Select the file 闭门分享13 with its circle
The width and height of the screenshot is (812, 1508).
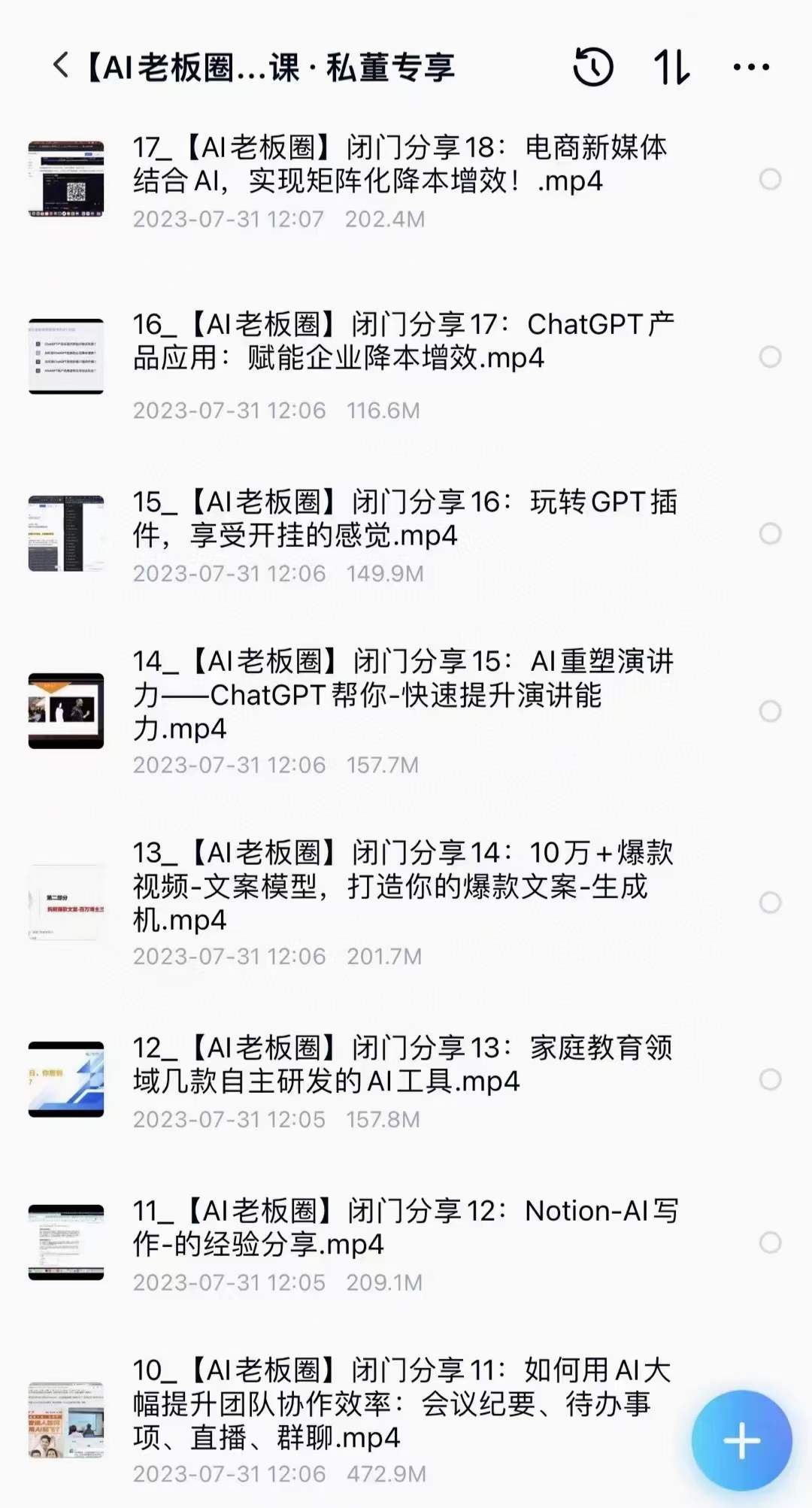pyautogui.click(x=770, y=1079)
